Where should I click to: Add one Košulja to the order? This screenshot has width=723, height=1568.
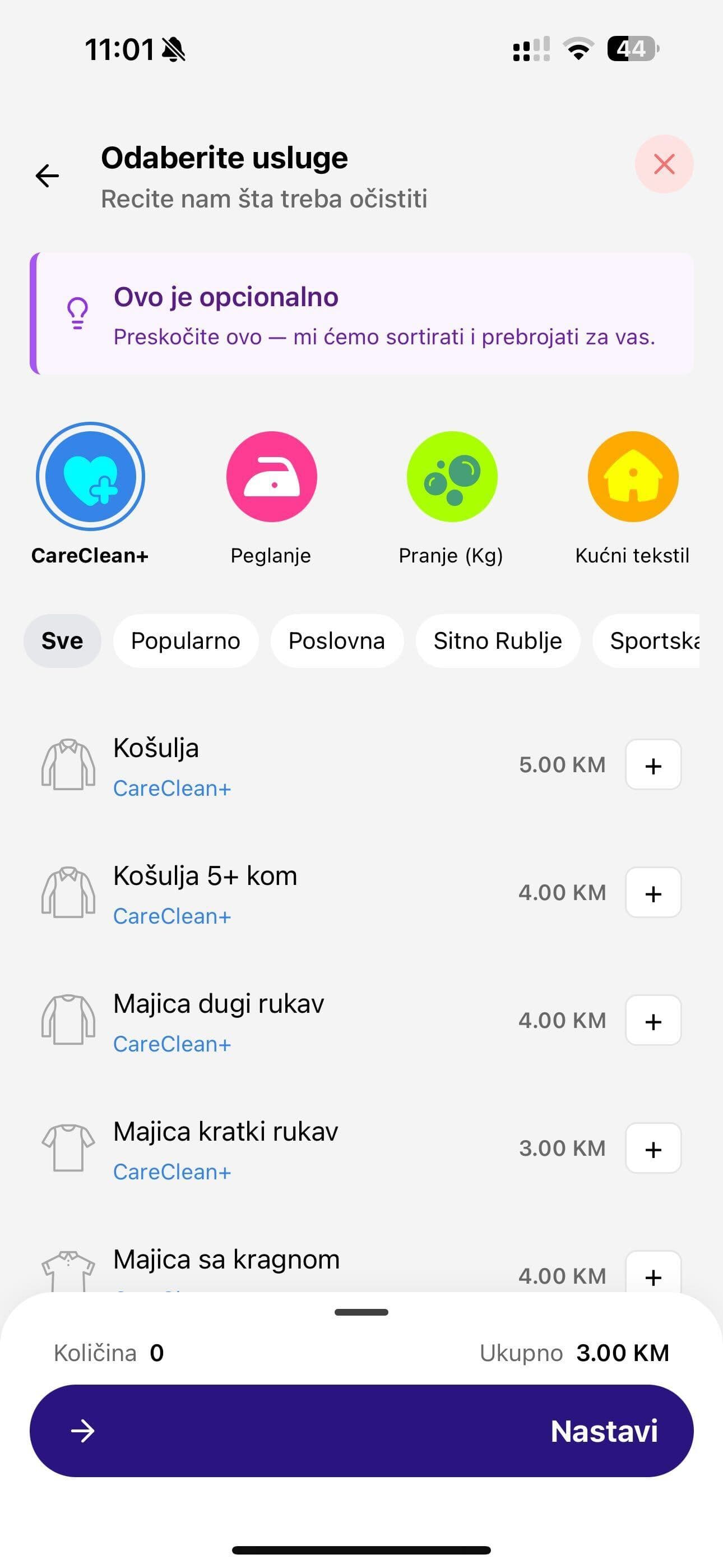[653, 765]
